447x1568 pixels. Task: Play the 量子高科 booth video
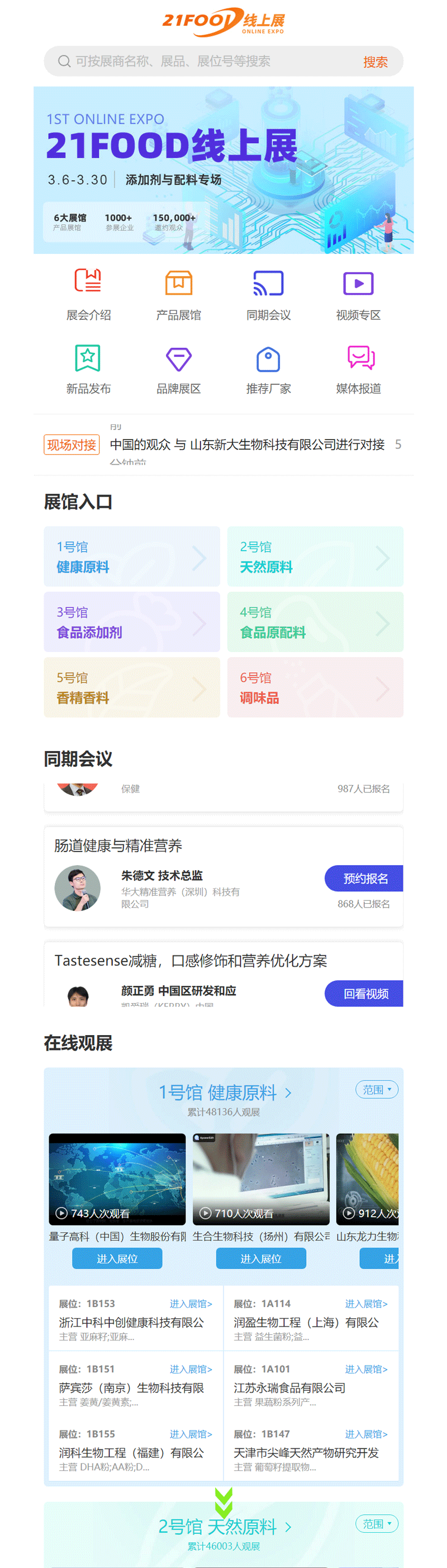coord(117,1178)
